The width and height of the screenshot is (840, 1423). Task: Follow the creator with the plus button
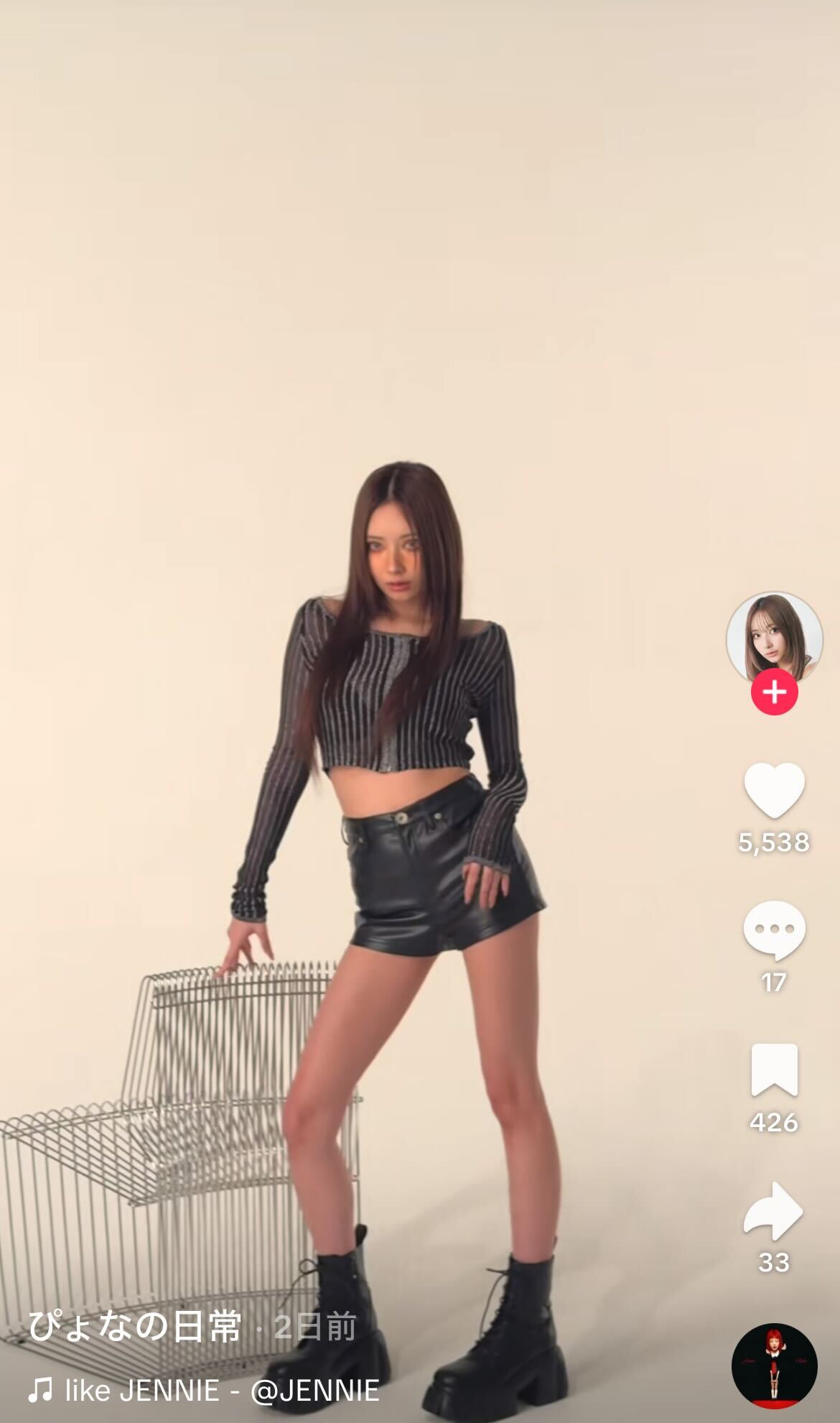click(774, 693)
